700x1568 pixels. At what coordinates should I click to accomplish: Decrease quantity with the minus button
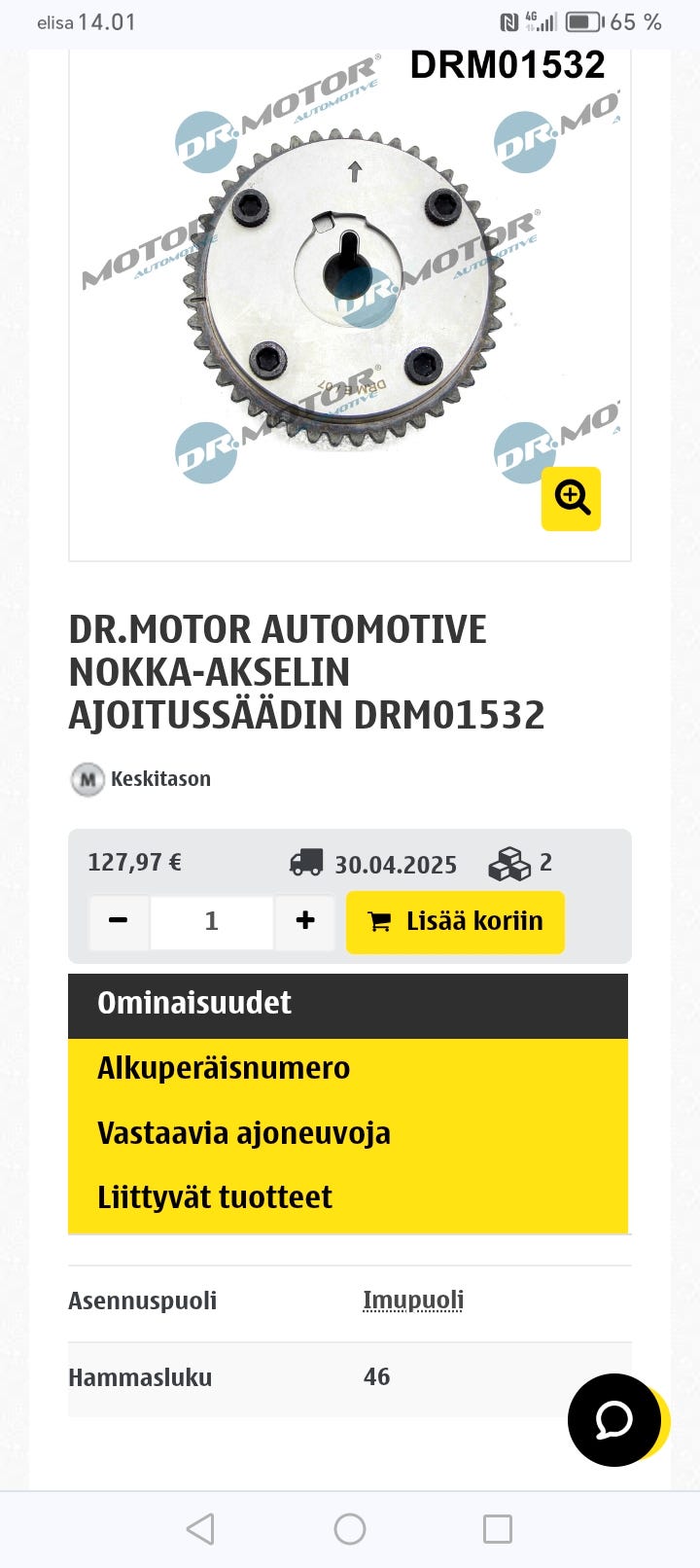click(119, 921)
